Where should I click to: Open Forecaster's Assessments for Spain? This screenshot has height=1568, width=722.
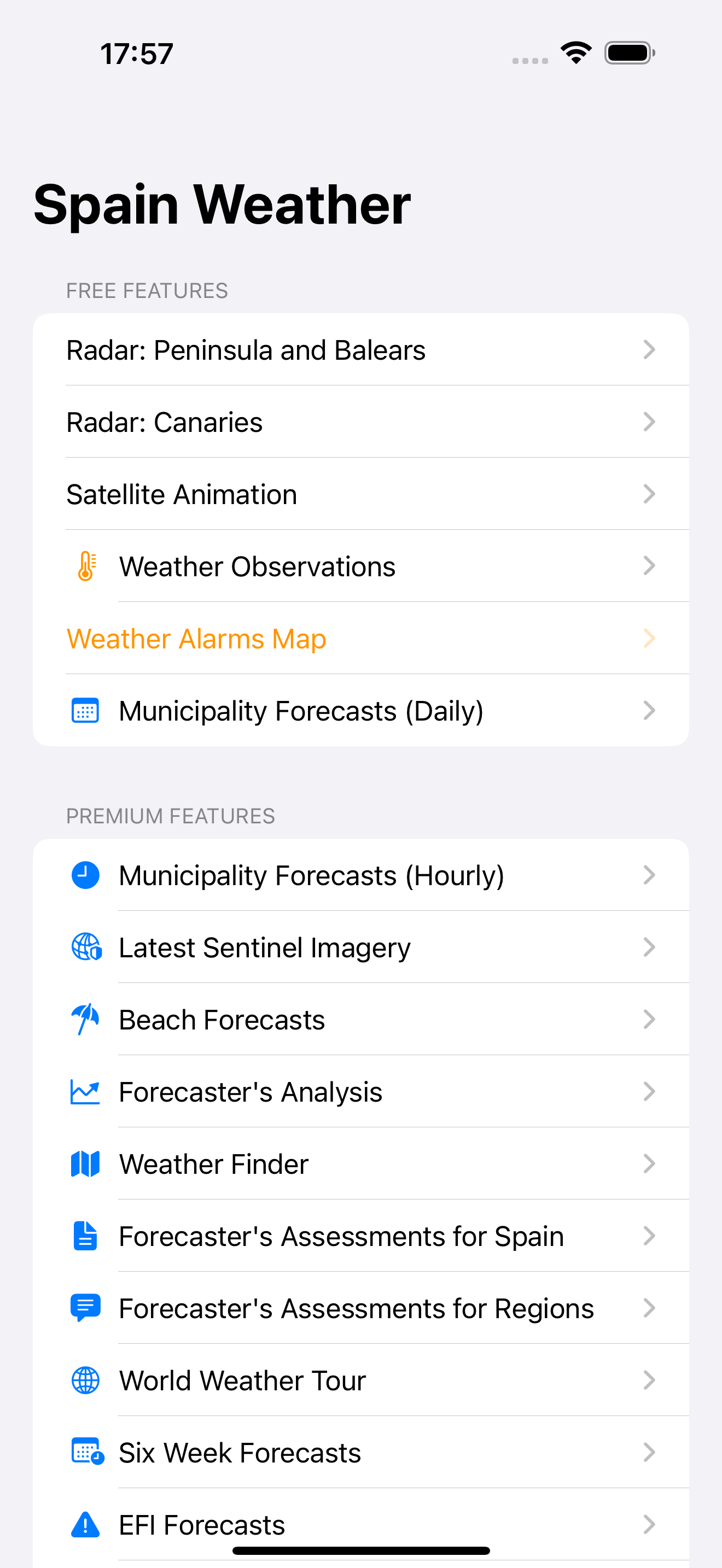pos(361,1236)
